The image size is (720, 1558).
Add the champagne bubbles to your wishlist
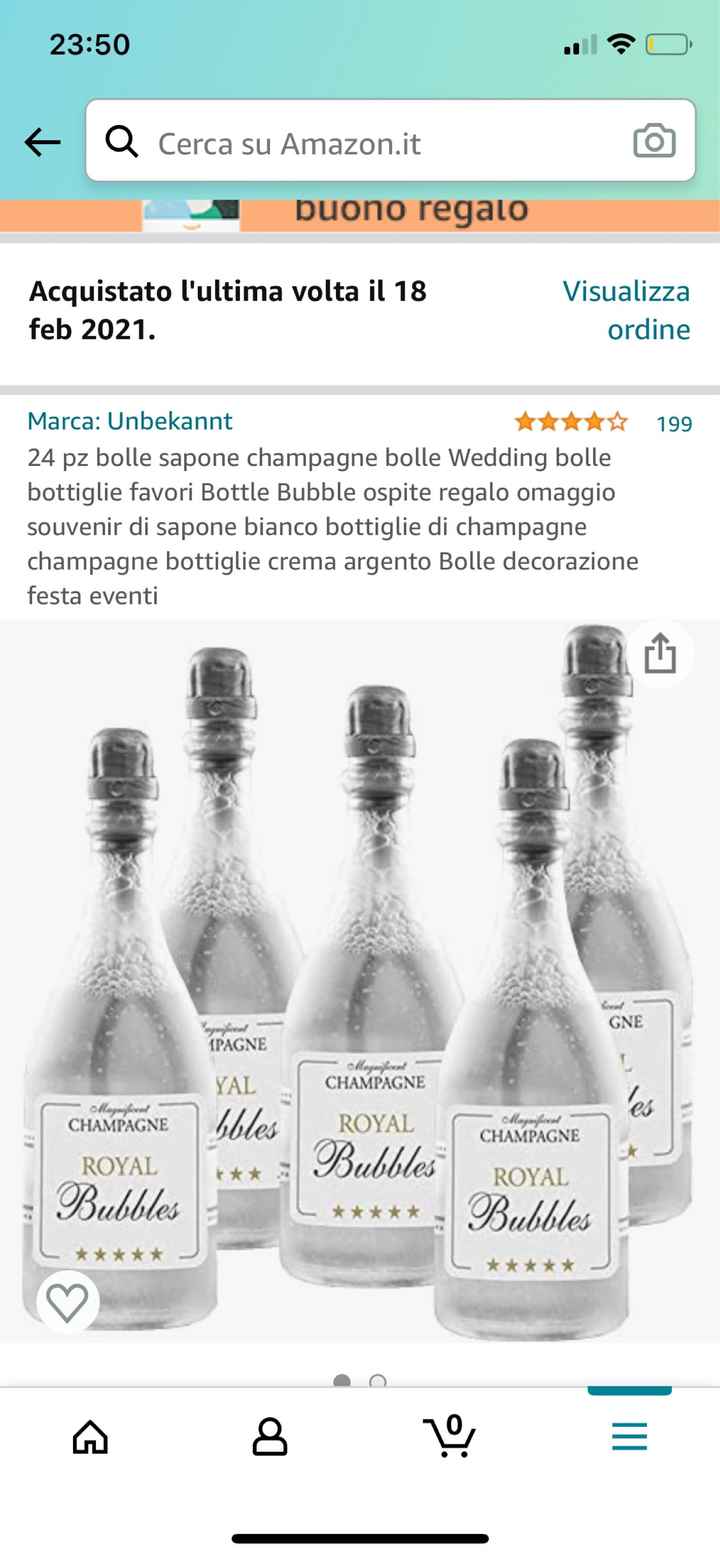click(x=67, y=1302)
